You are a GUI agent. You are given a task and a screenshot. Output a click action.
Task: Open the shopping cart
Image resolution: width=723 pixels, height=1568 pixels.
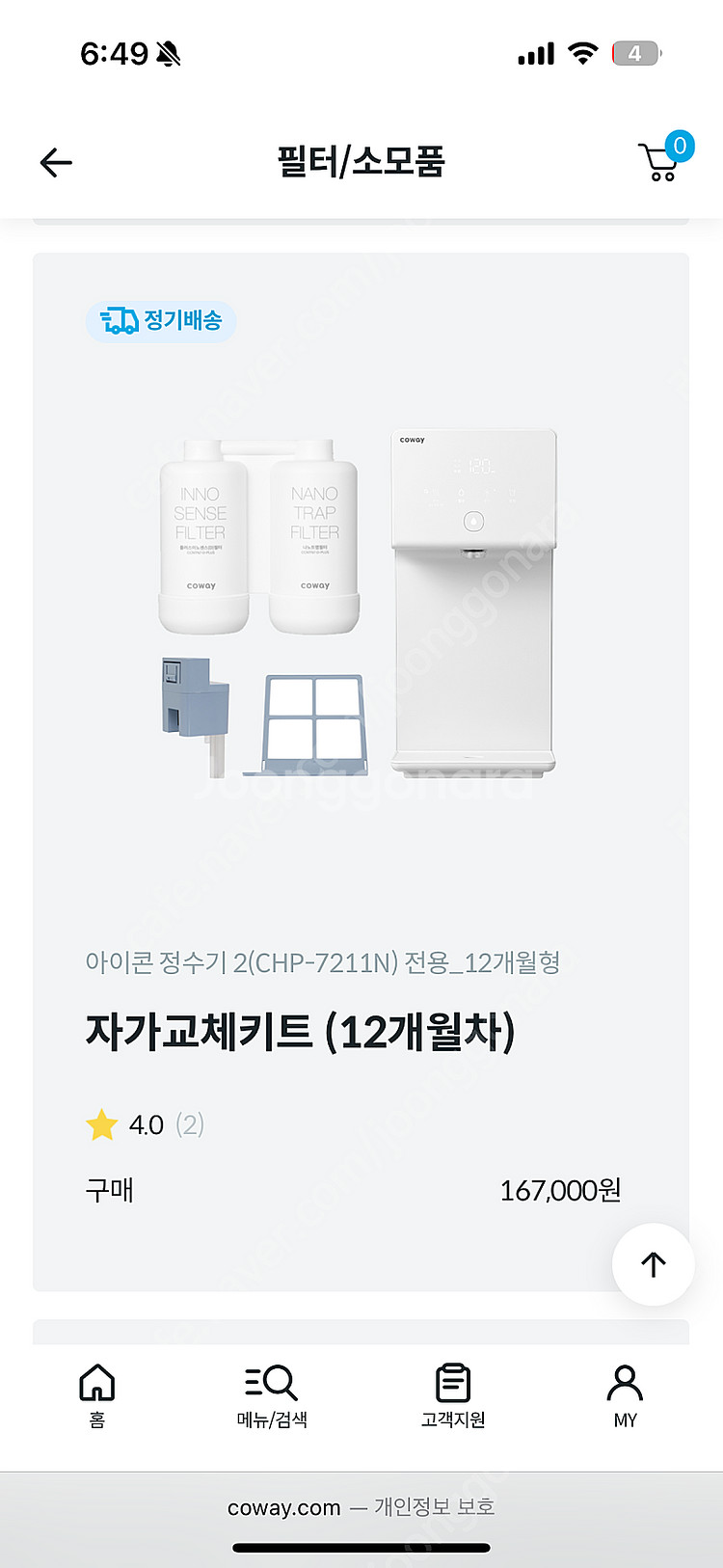660,161
